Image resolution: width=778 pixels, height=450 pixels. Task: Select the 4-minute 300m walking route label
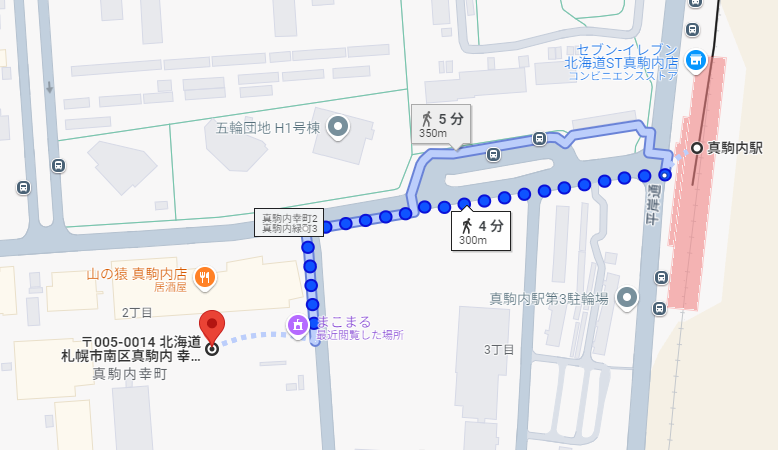481,232
